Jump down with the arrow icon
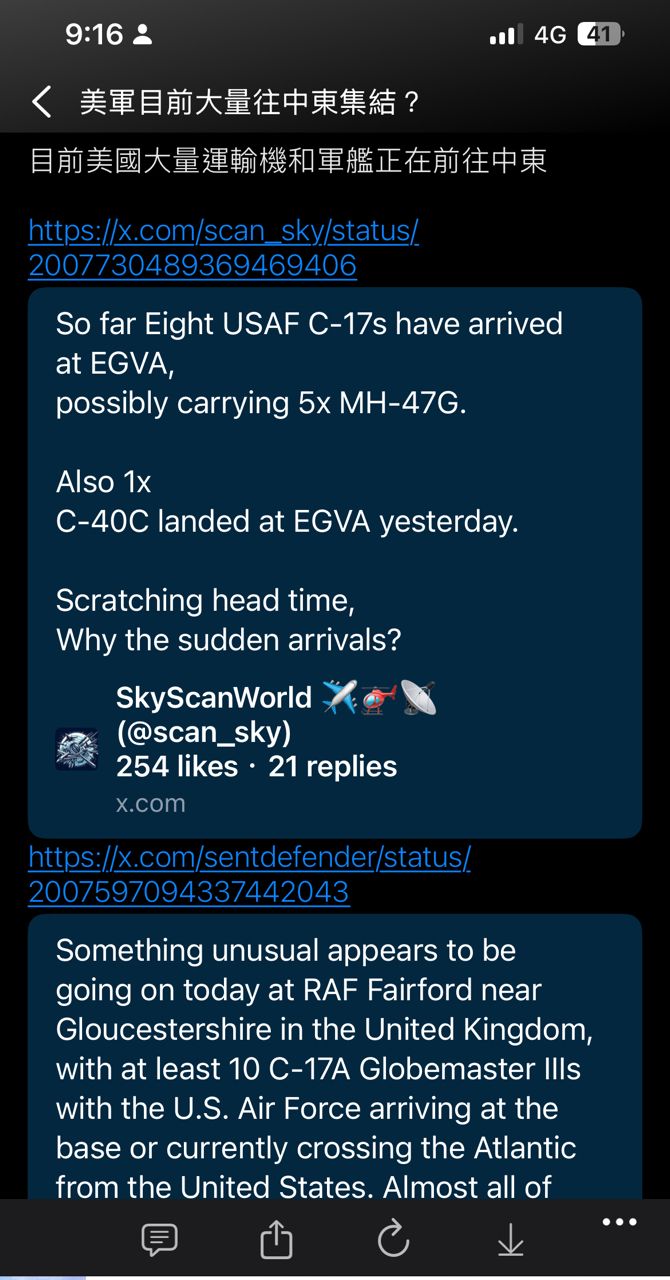 click(x=510, y=1241)
